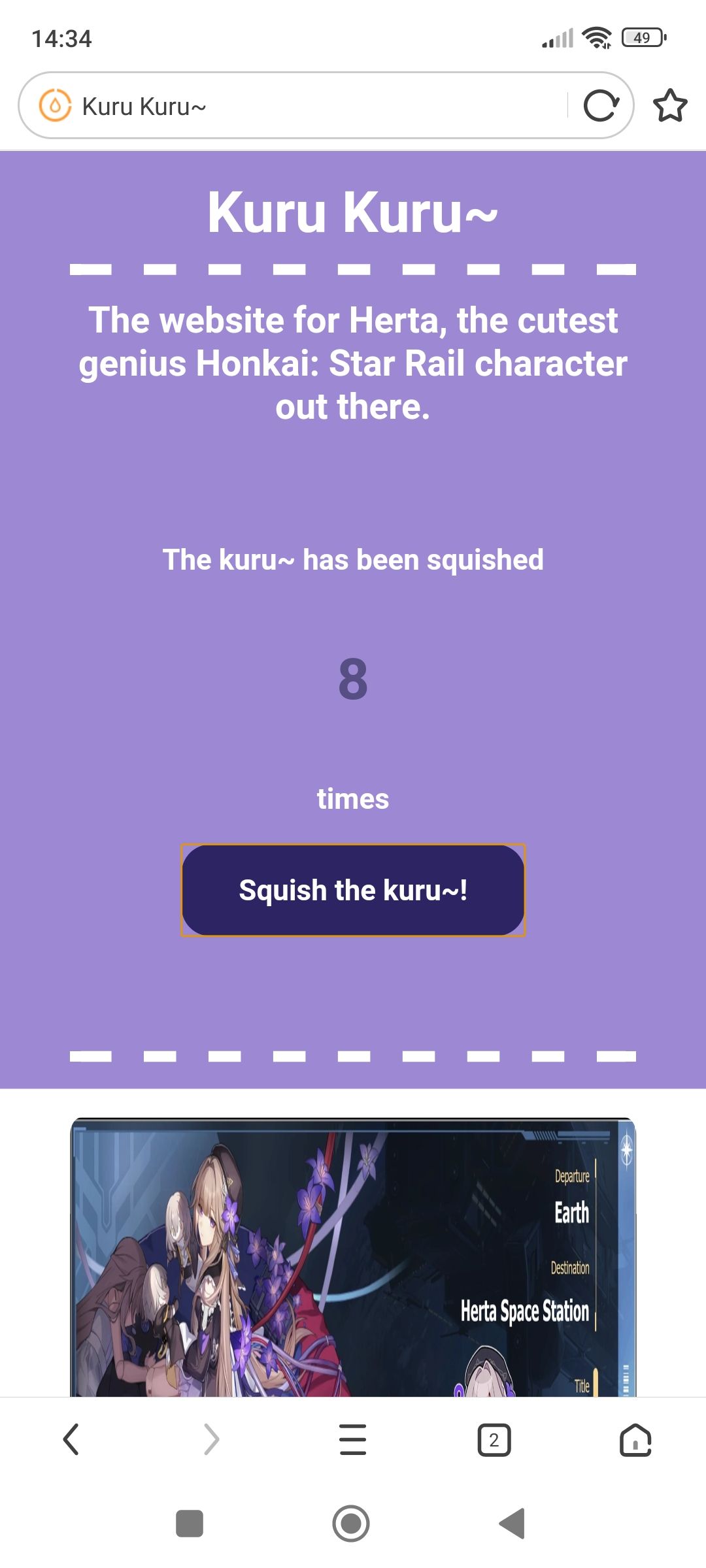Screen dimensions: 706x1568
Task: Reload the Kuru Kuru~ page
Action: pyautogui.click(x=601, y=106)
